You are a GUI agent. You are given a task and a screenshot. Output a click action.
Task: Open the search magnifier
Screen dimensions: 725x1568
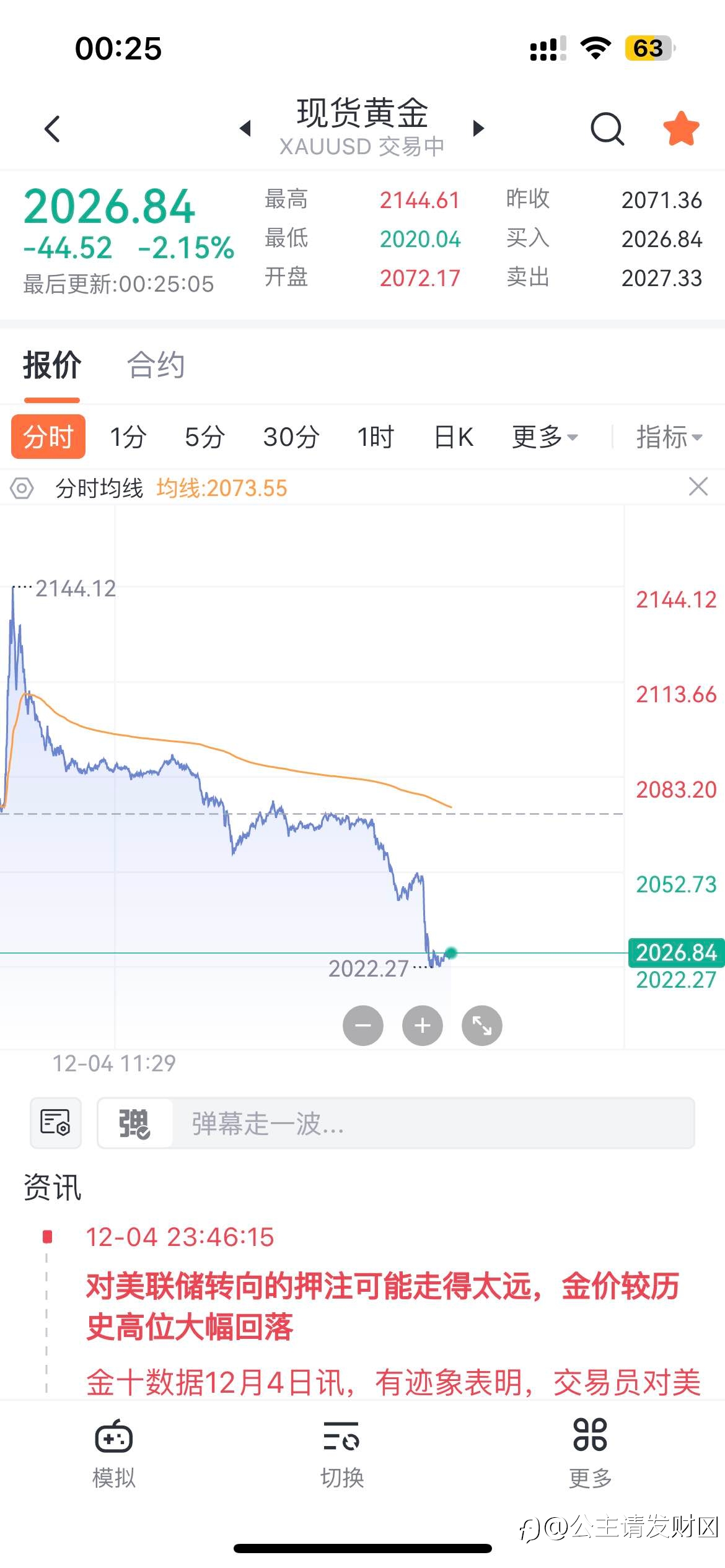(607, 129)
